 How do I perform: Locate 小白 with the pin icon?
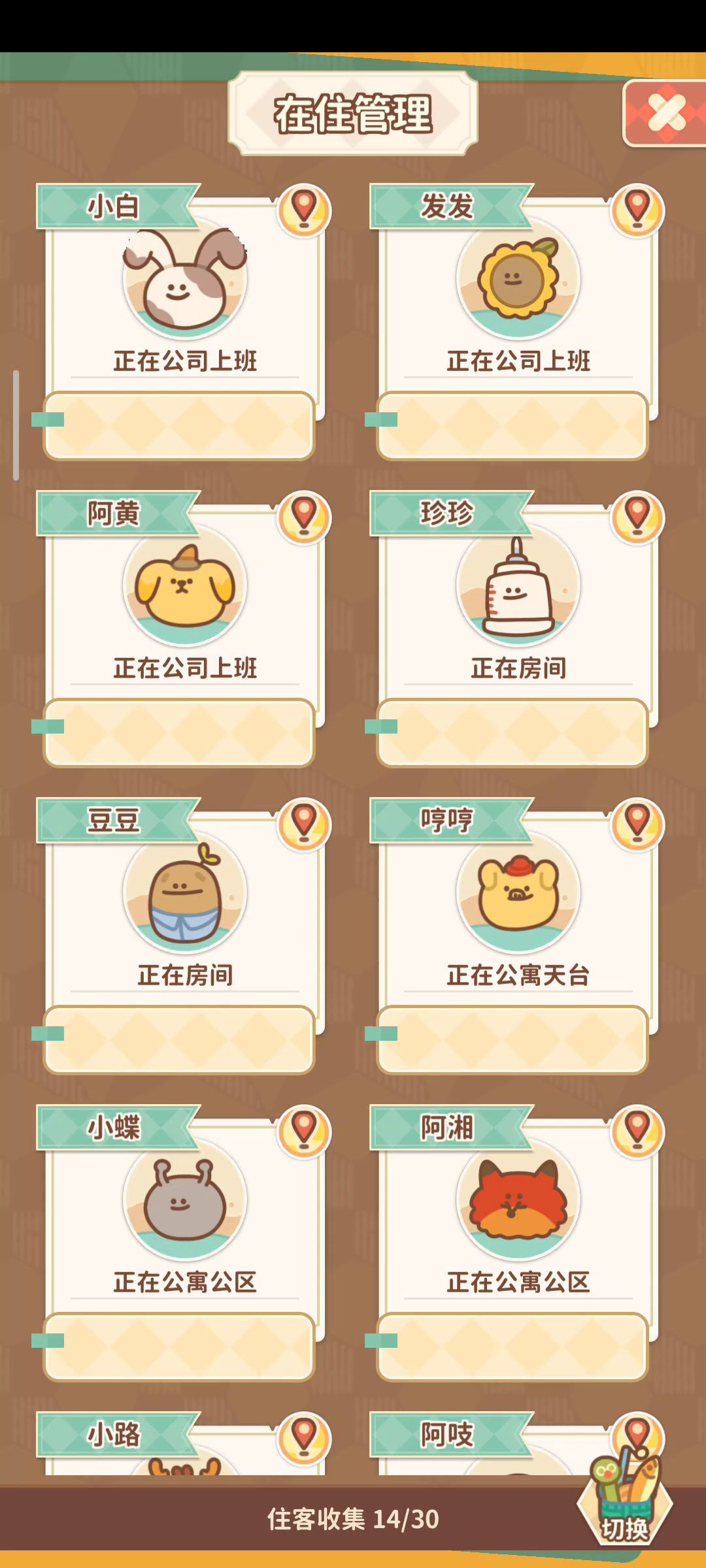click(x=304, y=210)
